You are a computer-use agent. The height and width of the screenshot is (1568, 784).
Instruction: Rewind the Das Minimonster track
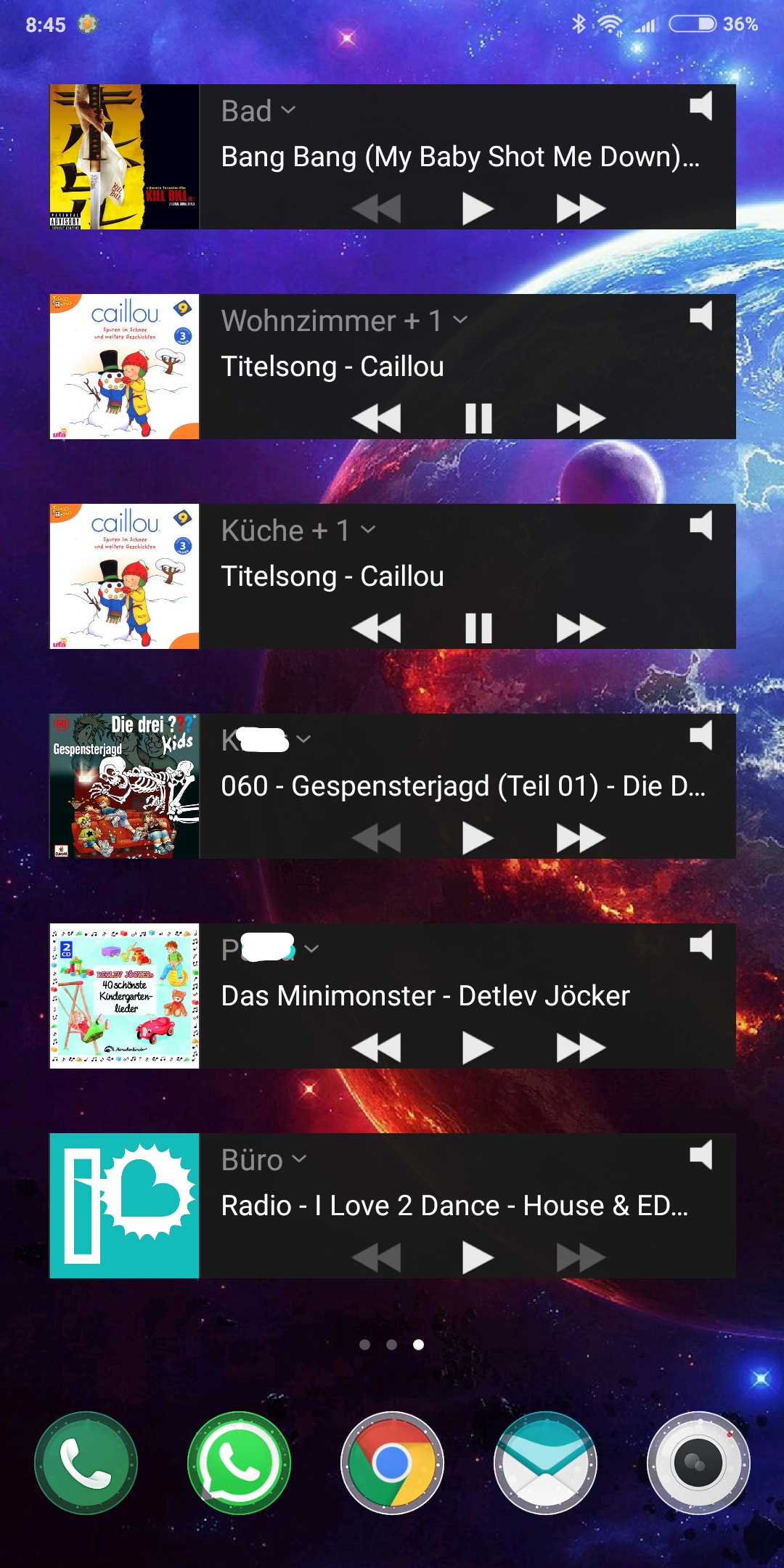[376, 1048]
